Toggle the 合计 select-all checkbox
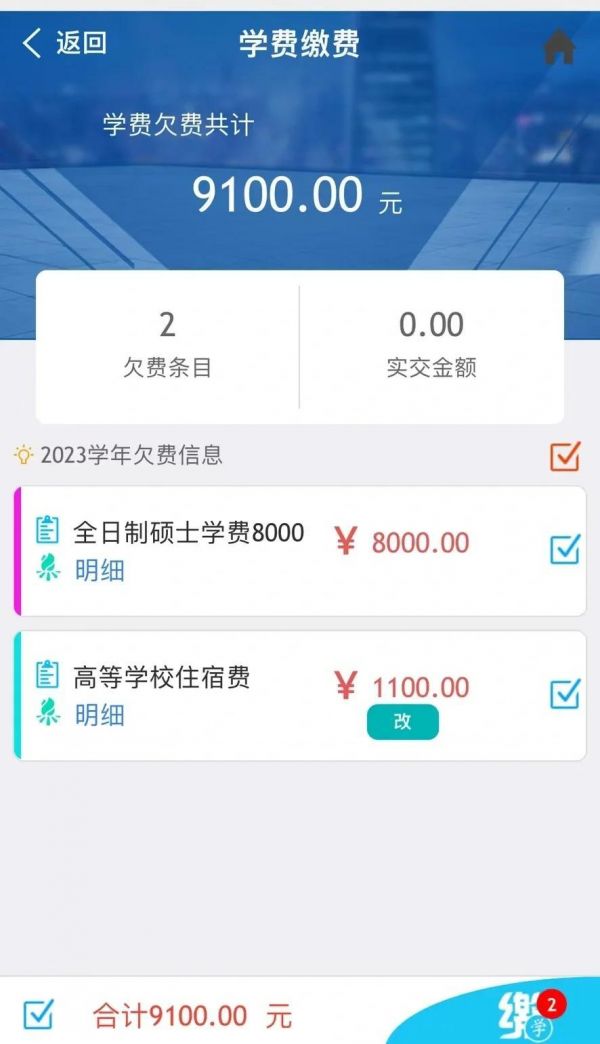The width and height of the screenshot is (600, 1044). pos(38,1014)
